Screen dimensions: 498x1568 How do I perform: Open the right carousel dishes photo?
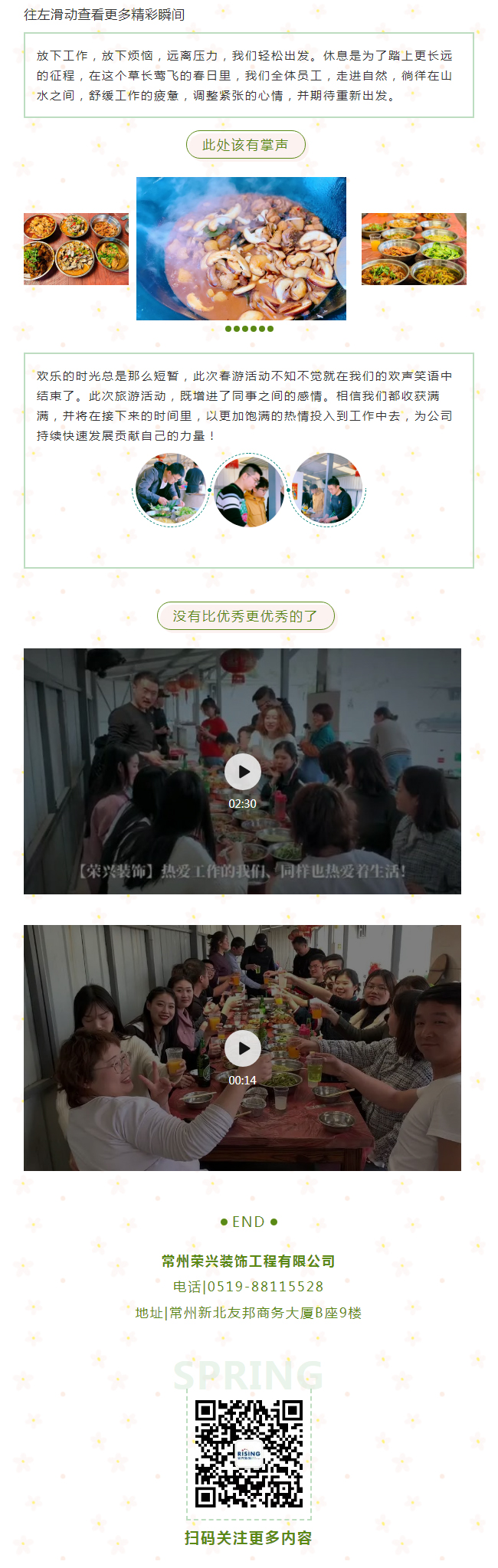(x=414, y=249)
